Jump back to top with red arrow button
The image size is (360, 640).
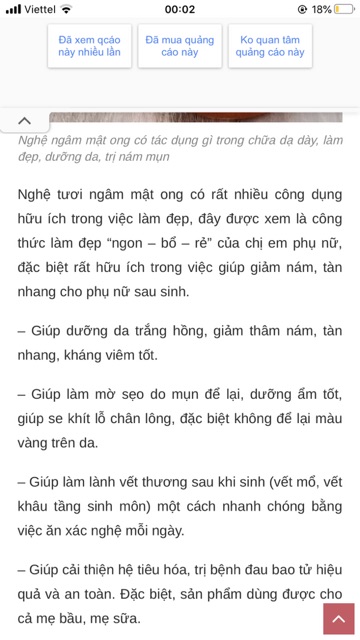(x=338, y=618)
